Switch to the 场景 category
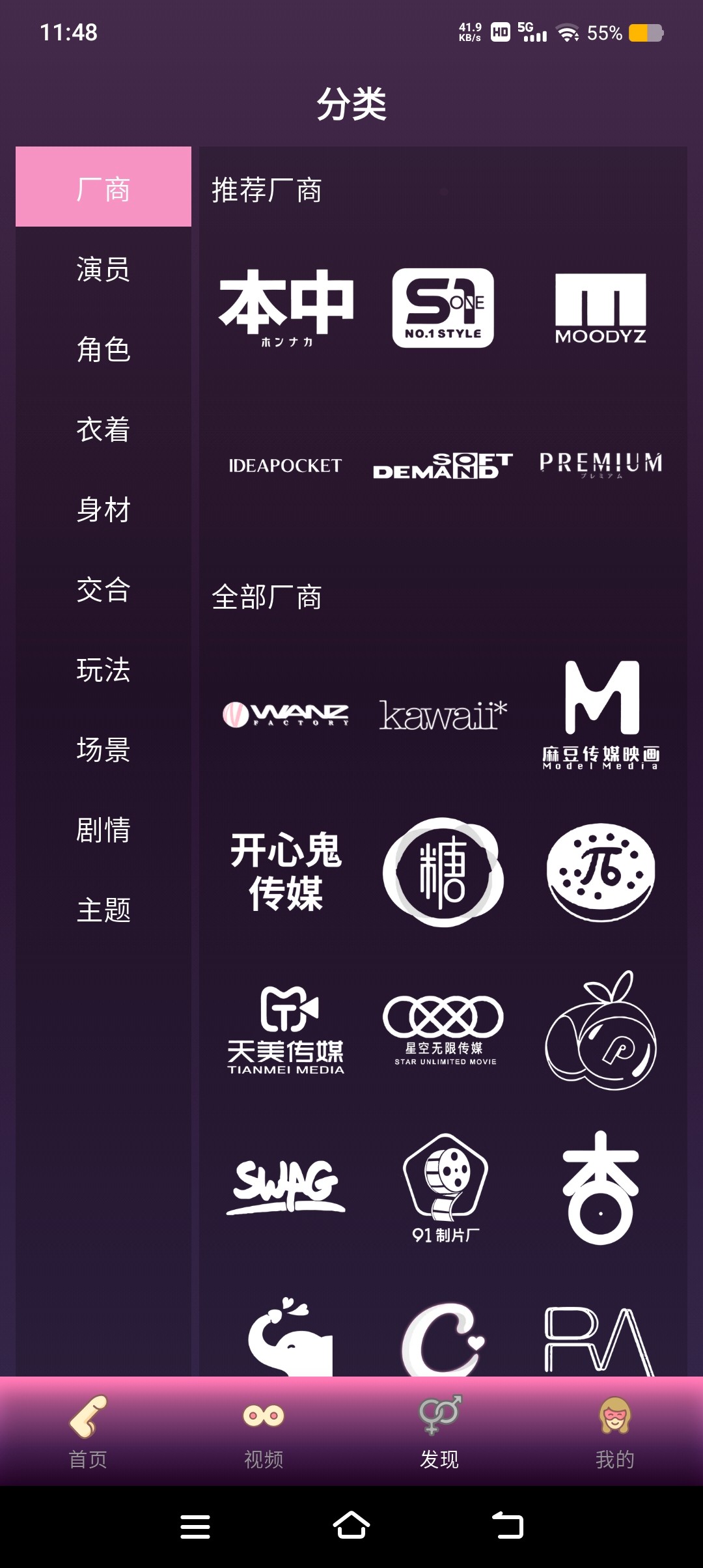The height and width of the screenshot is (1568, 703). tap(103, 750)
